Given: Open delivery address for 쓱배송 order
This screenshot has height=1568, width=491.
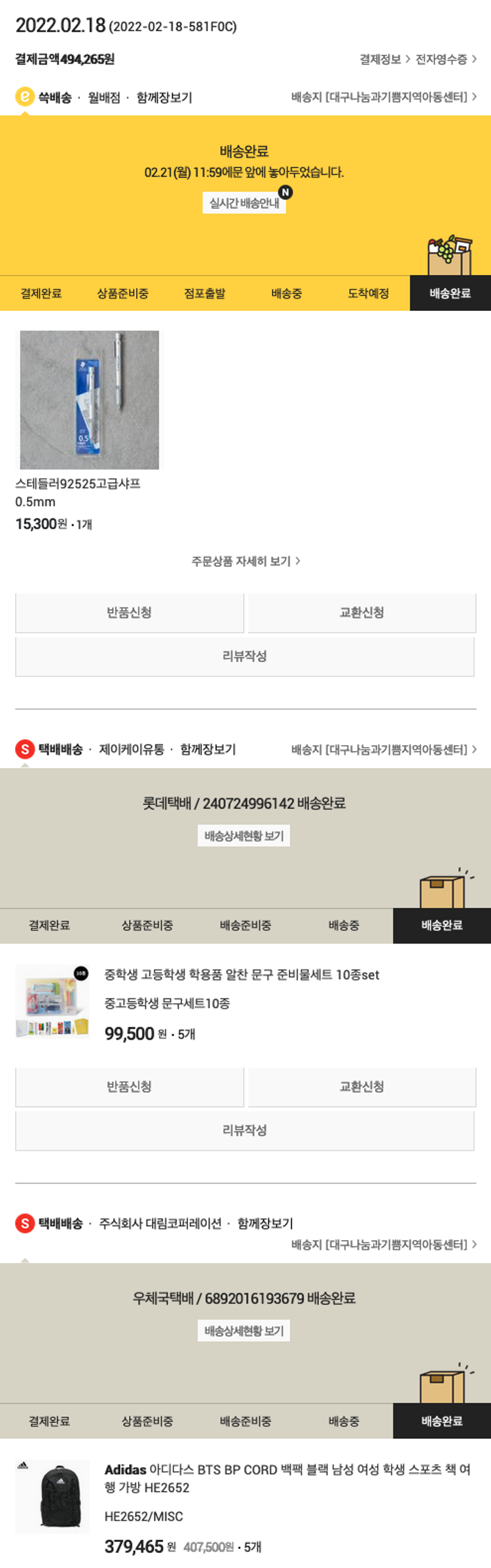Looking at the screenshot, I should 384,98.
